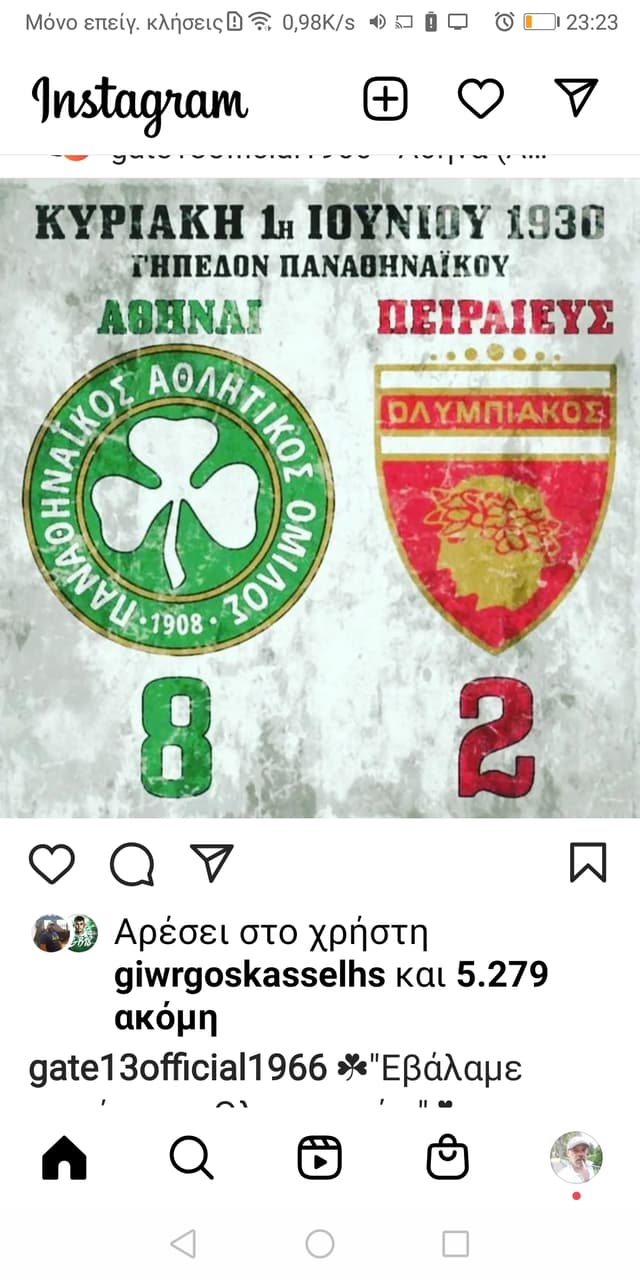Open recent apps with the square button

455,1243
